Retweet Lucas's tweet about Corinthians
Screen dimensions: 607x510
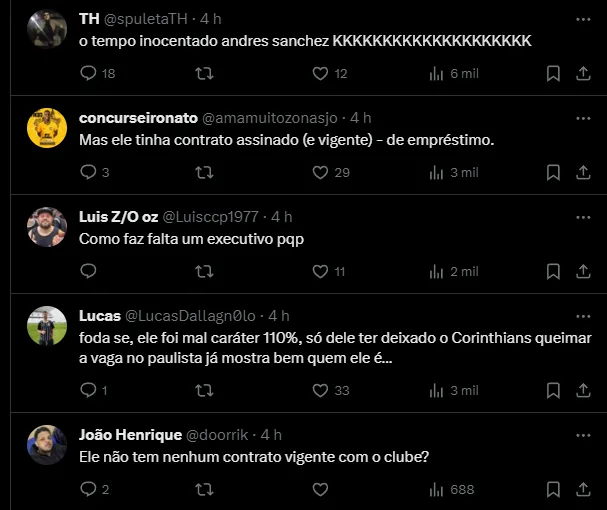204,390
